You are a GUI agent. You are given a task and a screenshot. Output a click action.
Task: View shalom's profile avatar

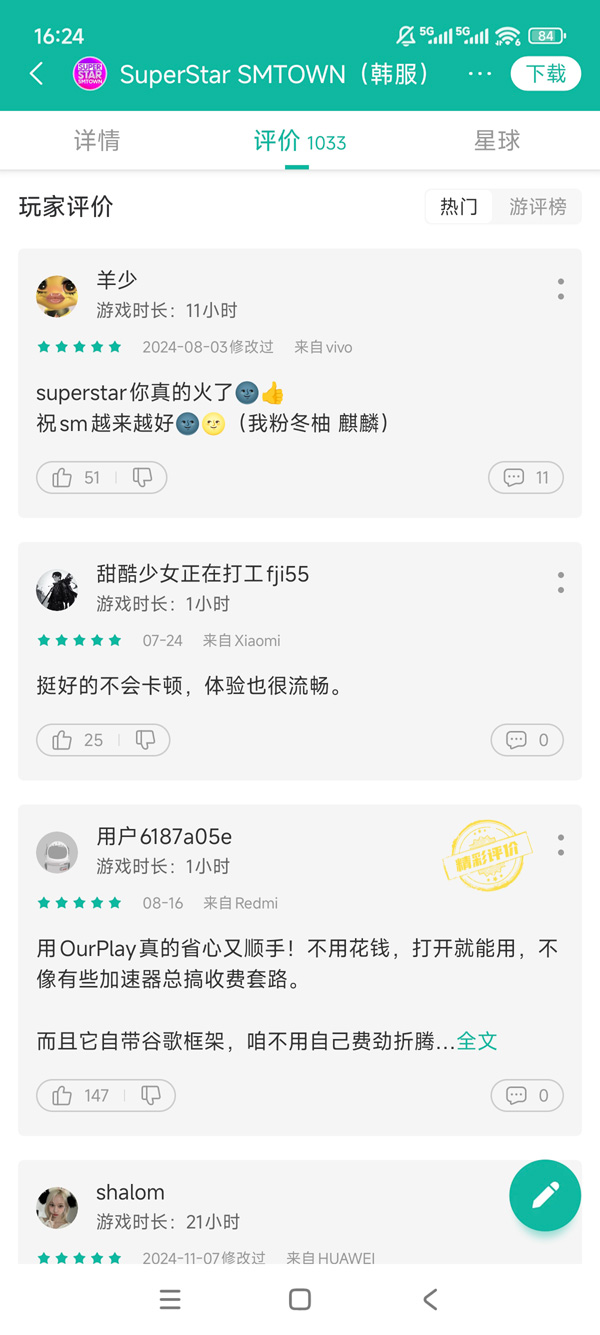pyautogui.click(x=57, y=1208)
